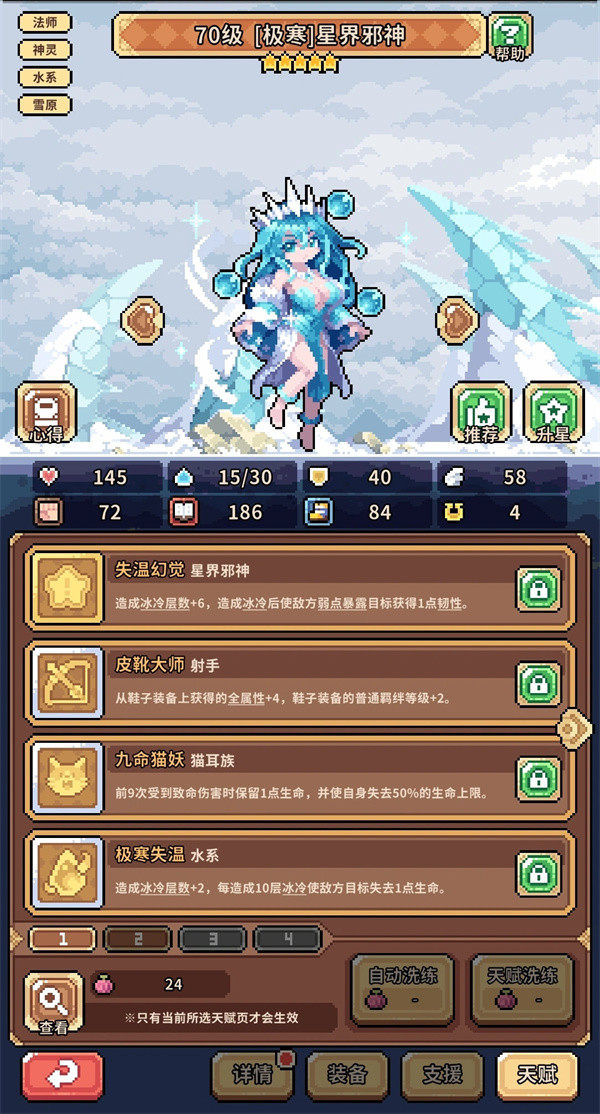This screenshot has width=600, height=1114.
Task: Toggle the lock on the 失温幻觉 talent
Action: [x=538, y=588]
